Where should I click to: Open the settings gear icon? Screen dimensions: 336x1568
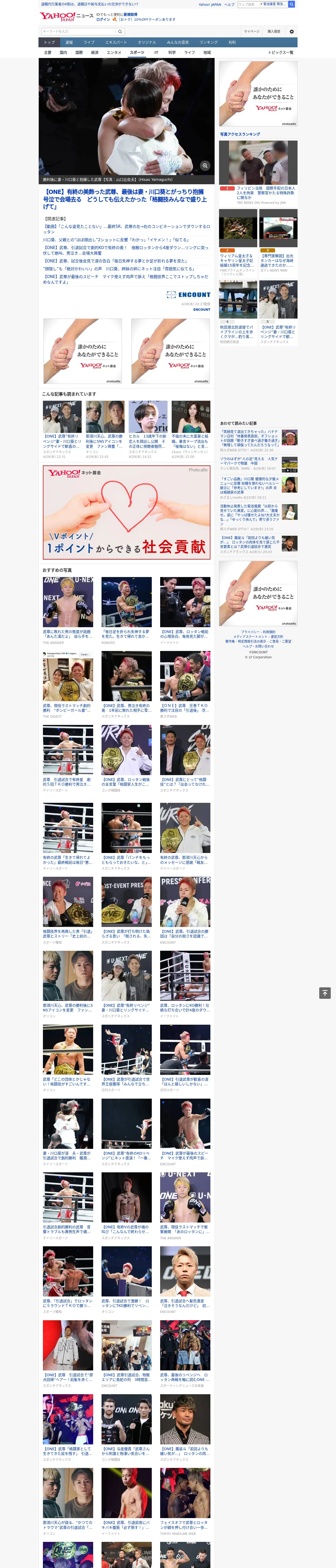(292, 32)
